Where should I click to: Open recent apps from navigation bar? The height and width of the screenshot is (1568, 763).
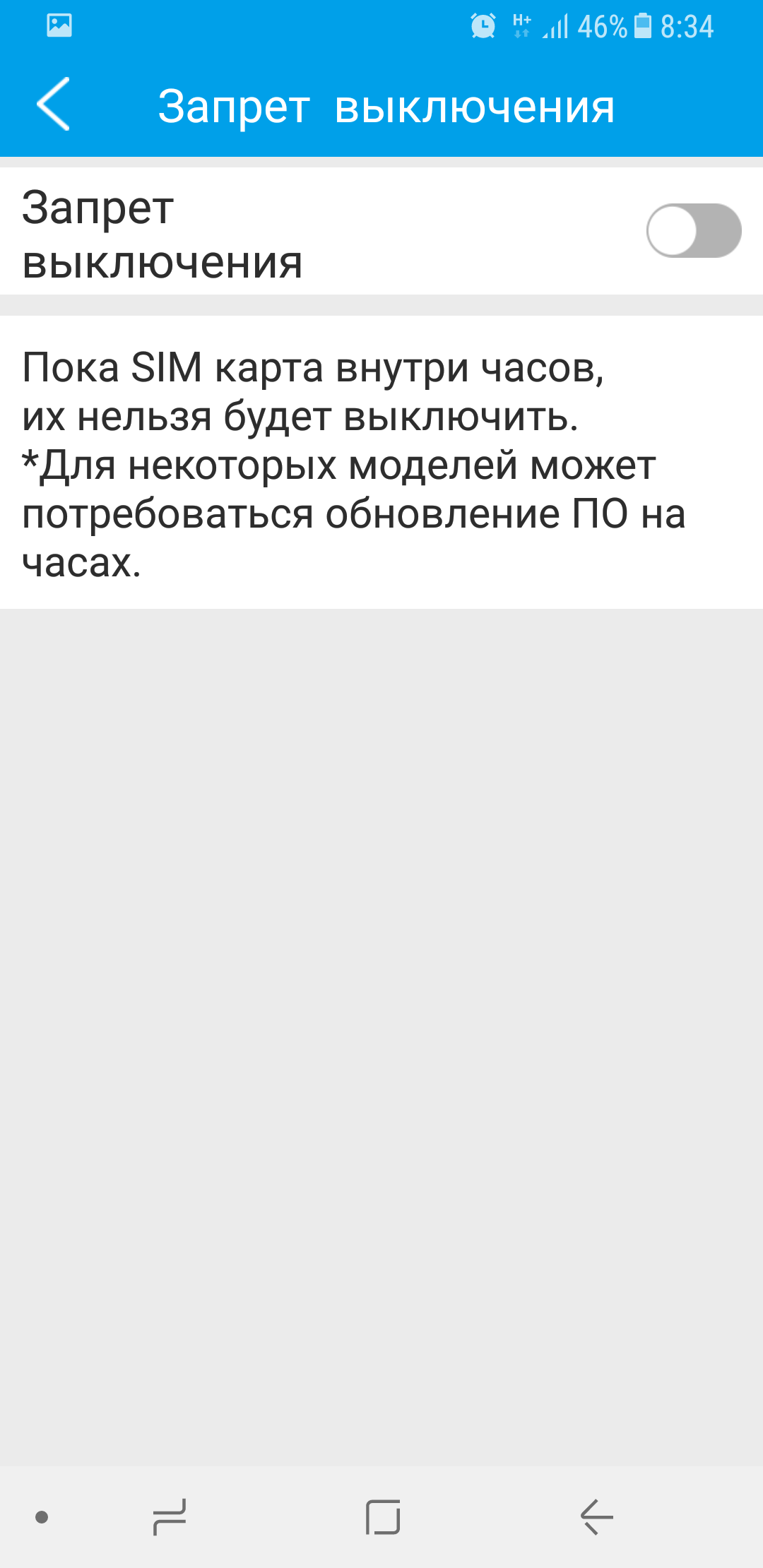tap(170, 1517)
